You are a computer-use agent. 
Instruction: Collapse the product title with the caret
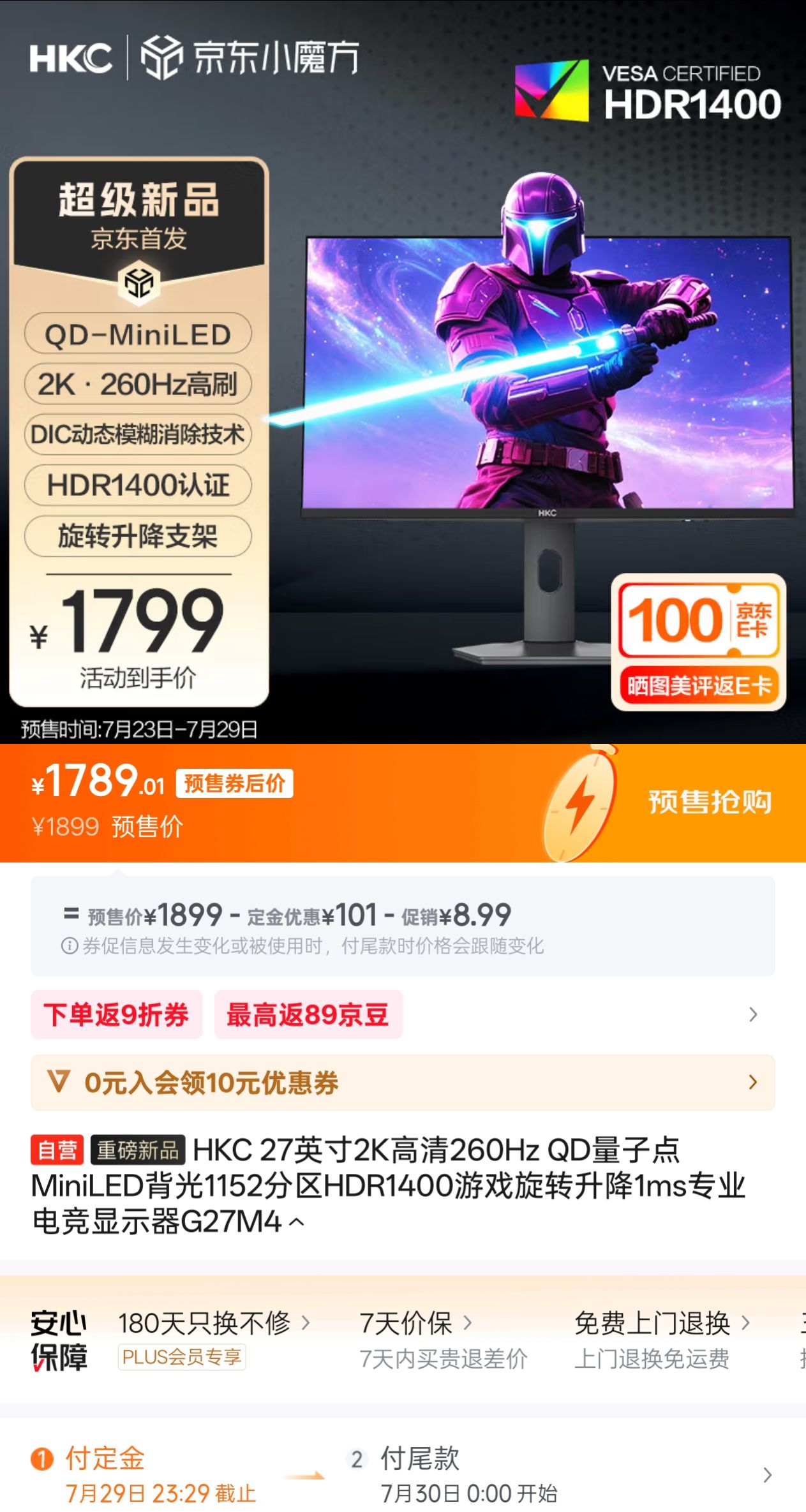[x=297, y=1223]
